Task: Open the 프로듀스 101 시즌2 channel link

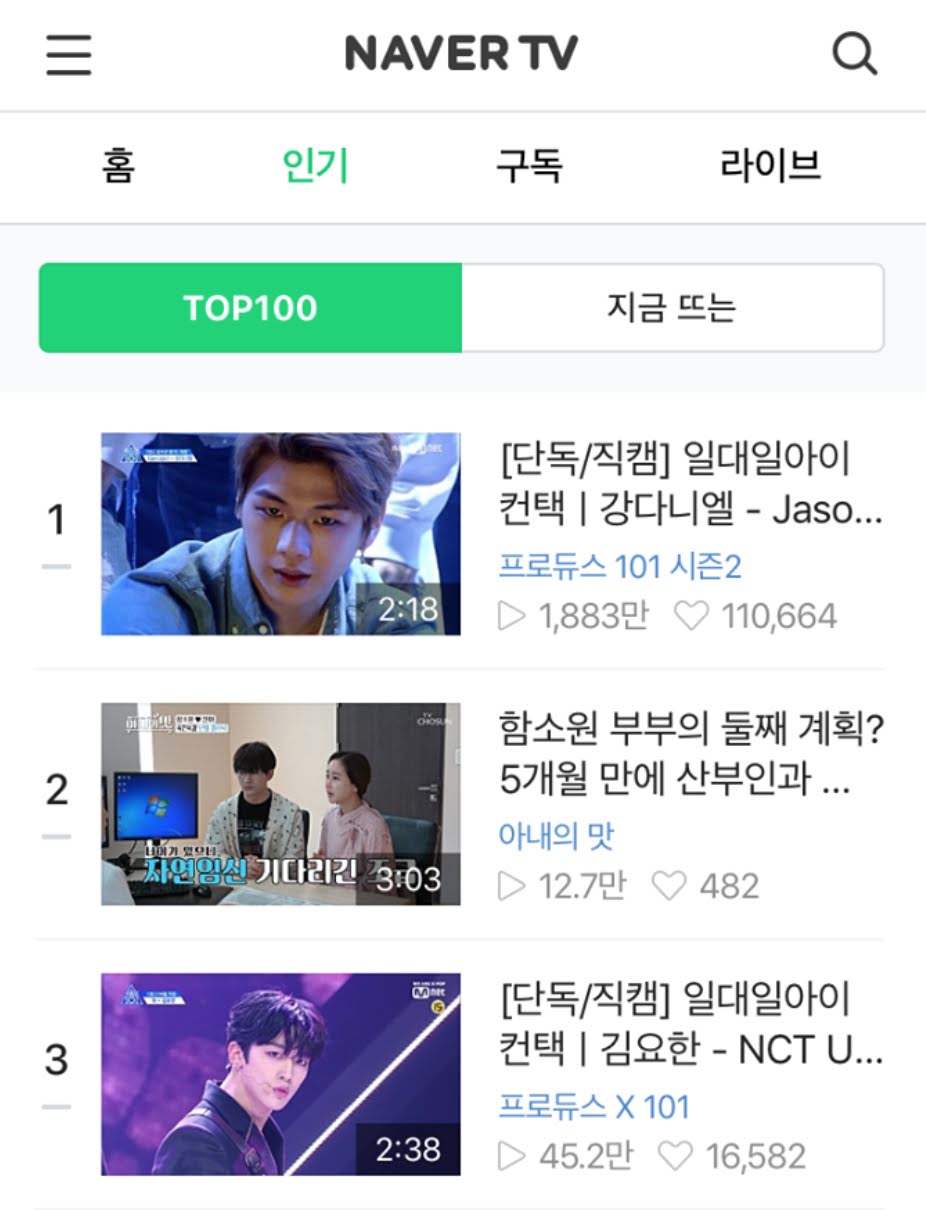Action: click(x=620, y=567)
